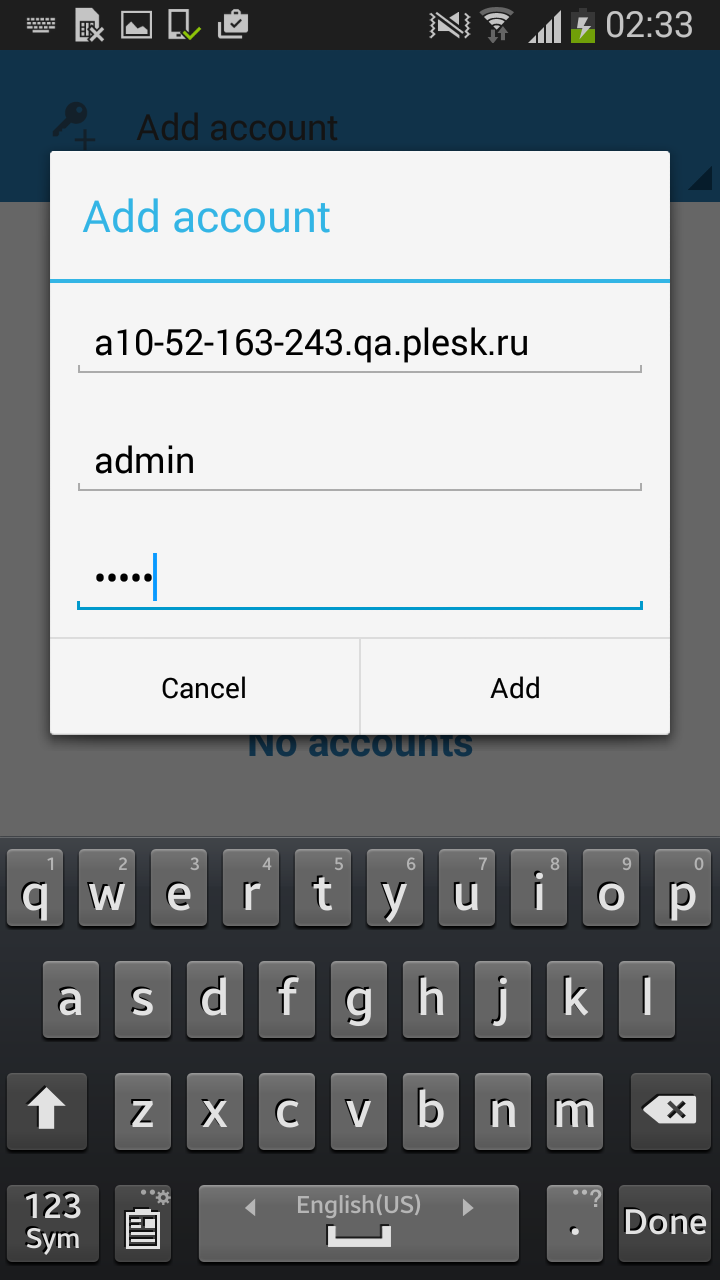Toggle the shift key
This screenshot has height=1280, width=720.
[x=47, y=1110]
